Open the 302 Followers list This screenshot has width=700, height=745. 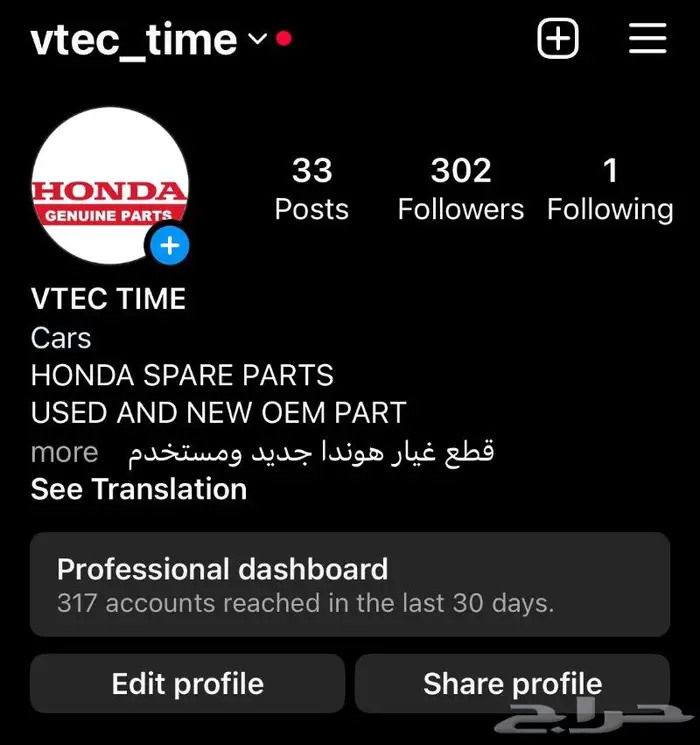(x=461, y=189)
